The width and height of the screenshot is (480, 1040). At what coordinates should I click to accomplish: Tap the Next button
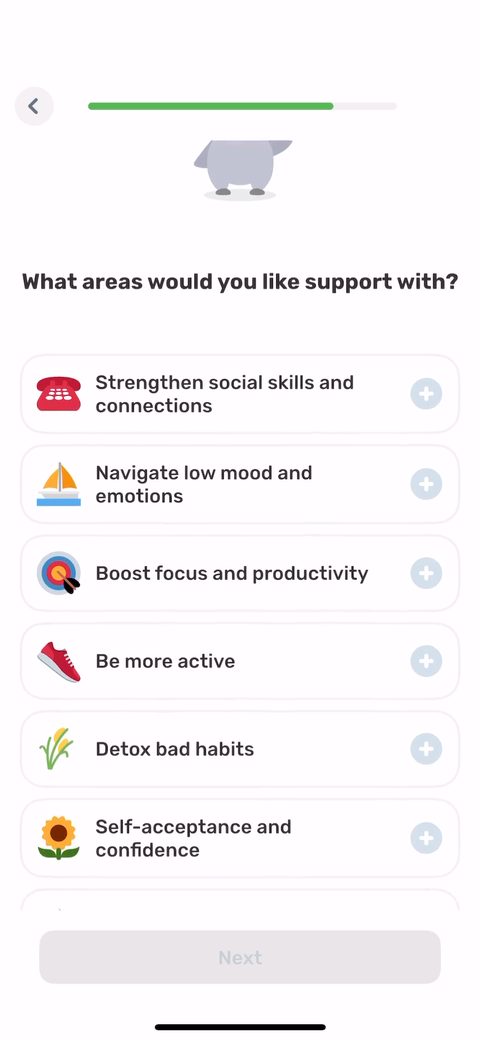[240, 957]
